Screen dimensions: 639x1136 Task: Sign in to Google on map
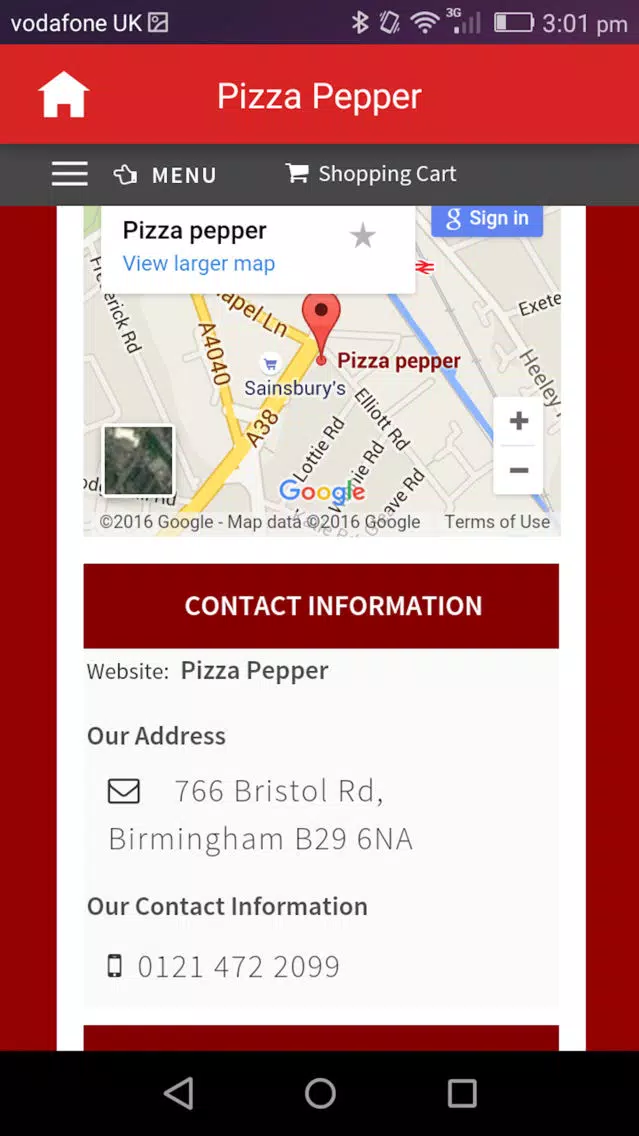pyautogui.click(x=487, y=219)
